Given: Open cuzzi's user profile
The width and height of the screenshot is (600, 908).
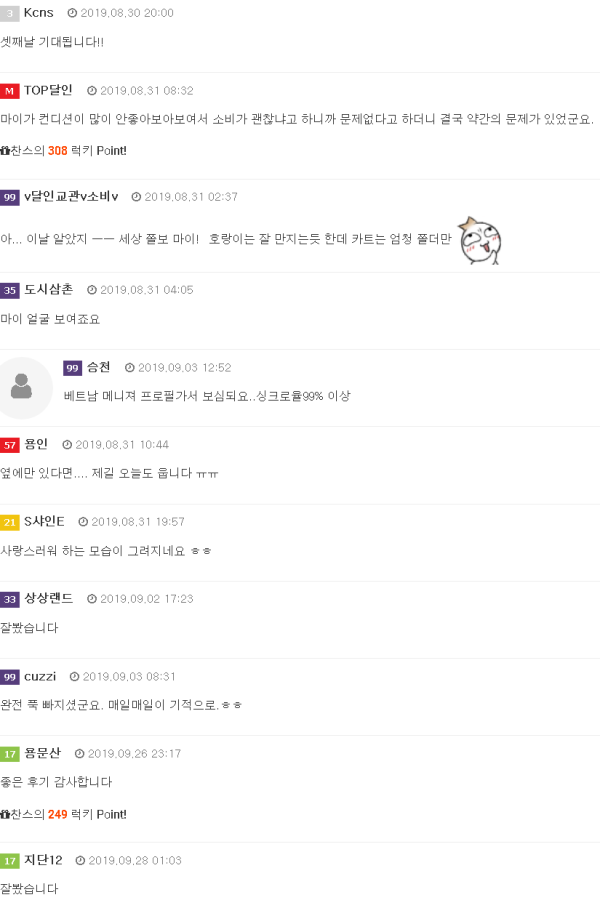Looking at the screenshot, I should point(40,676).
